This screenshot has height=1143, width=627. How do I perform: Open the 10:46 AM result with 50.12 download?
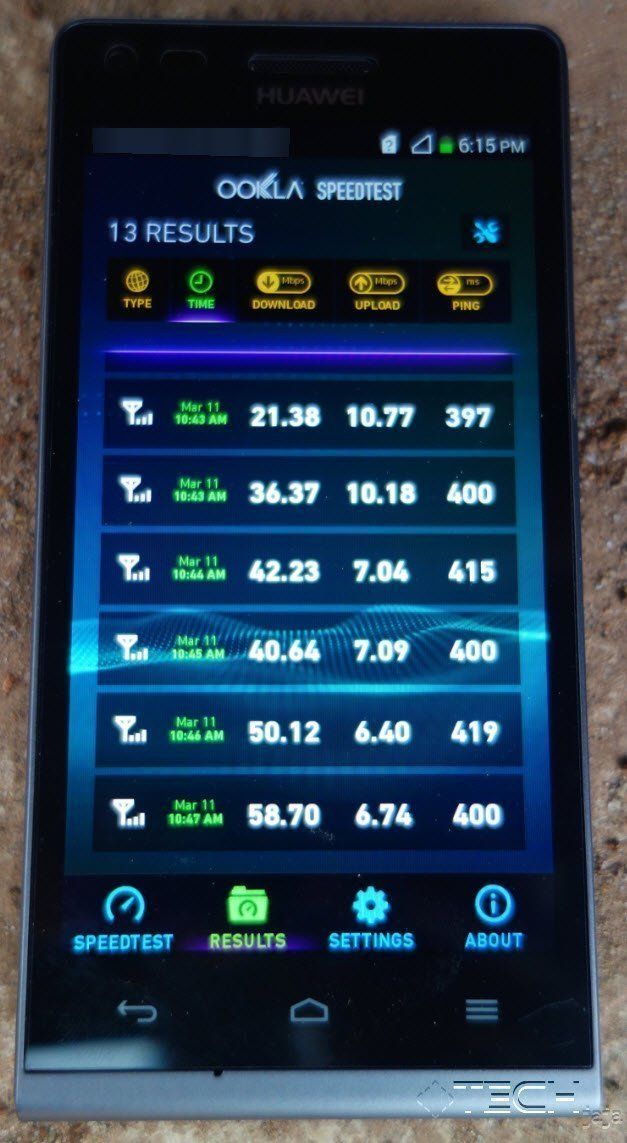pyautogui.click(x=309, y=732)
